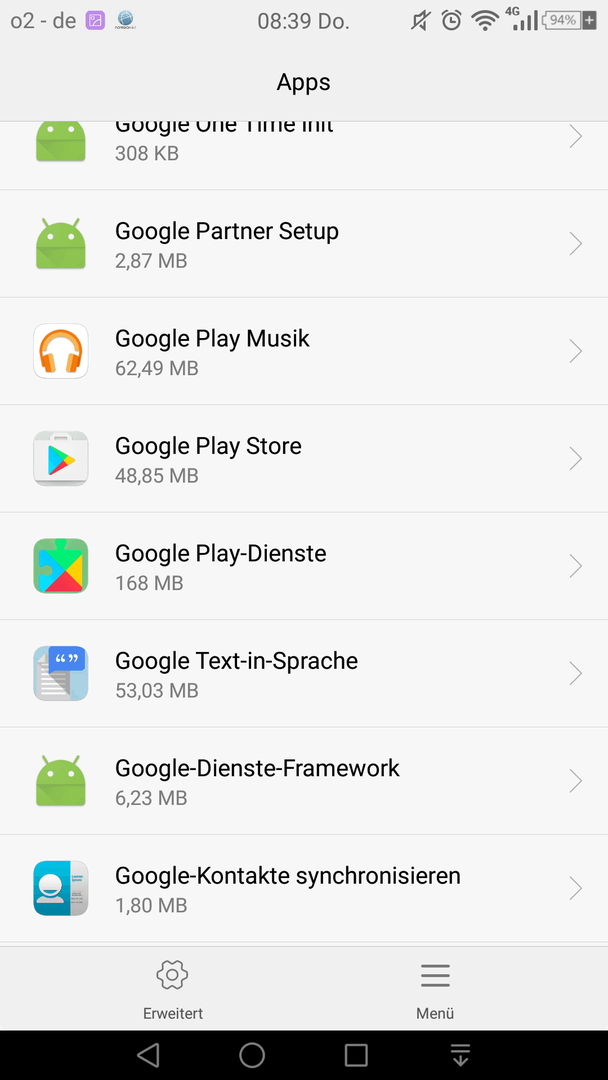Open the Google Partner Setup app details
Viewport: 608px width, 1080px height.
[304, 244]
